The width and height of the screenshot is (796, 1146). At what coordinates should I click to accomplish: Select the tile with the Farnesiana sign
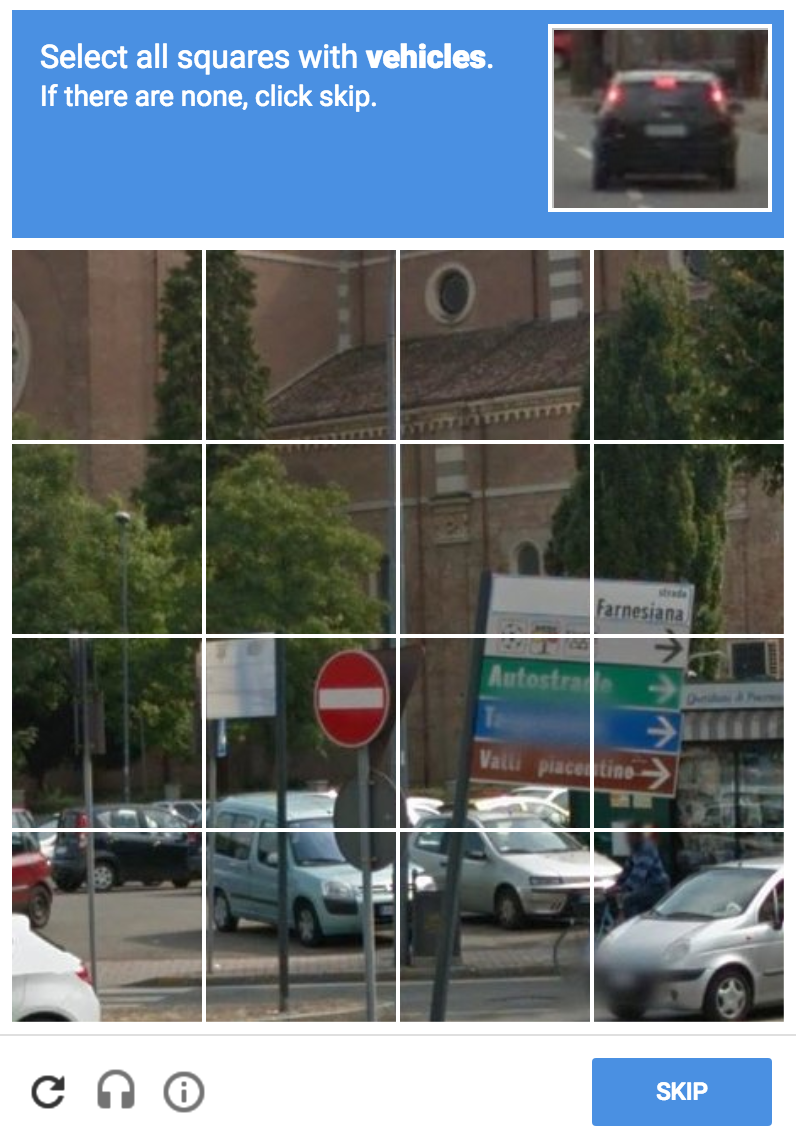coord(688,538)
